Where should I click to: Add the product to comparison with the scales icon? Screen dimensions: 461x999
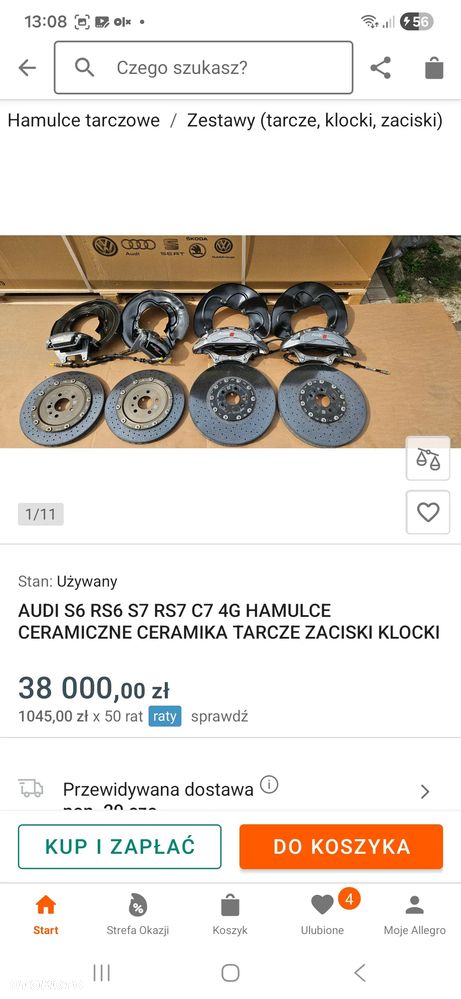(x=428, y=458)
